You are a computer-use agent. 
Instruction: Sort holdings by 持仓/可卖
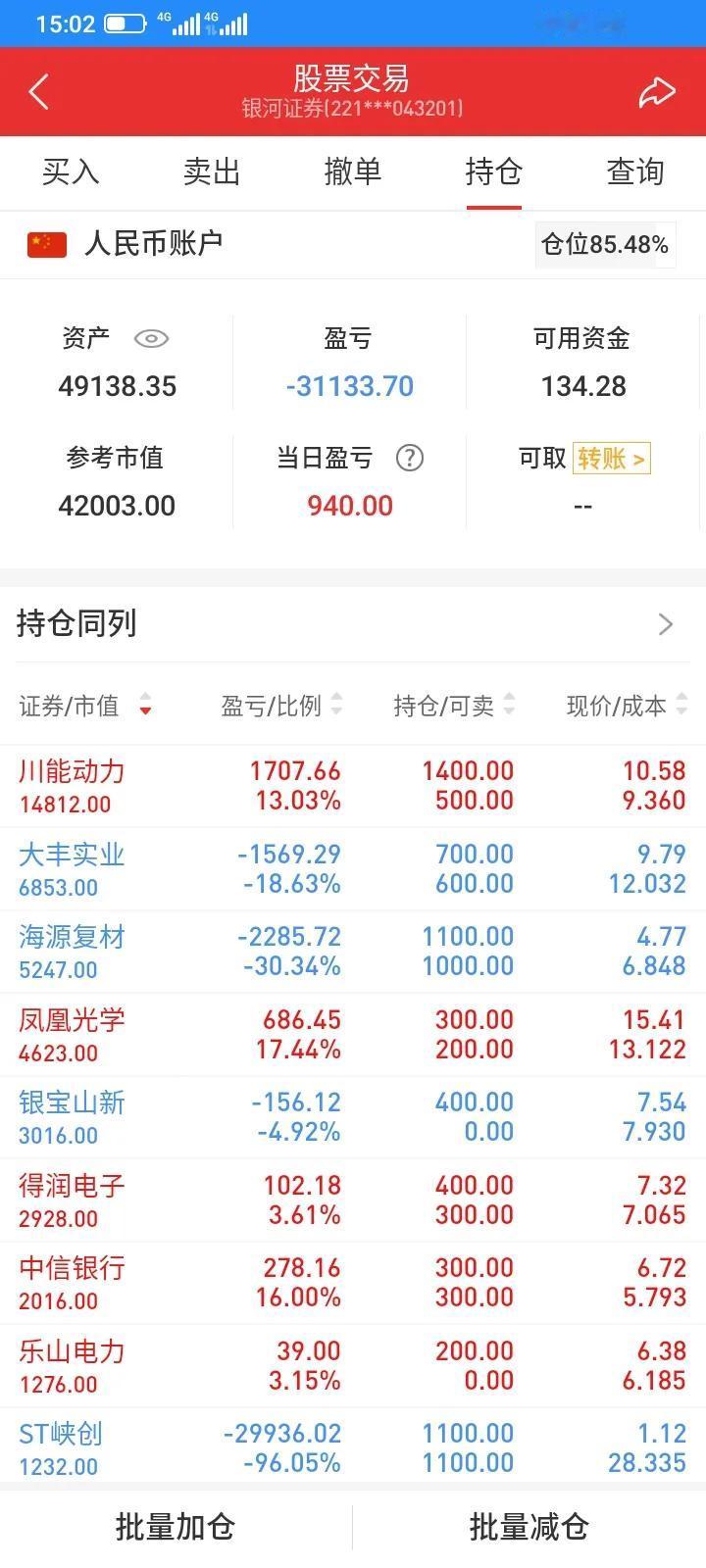coord(454,706)
